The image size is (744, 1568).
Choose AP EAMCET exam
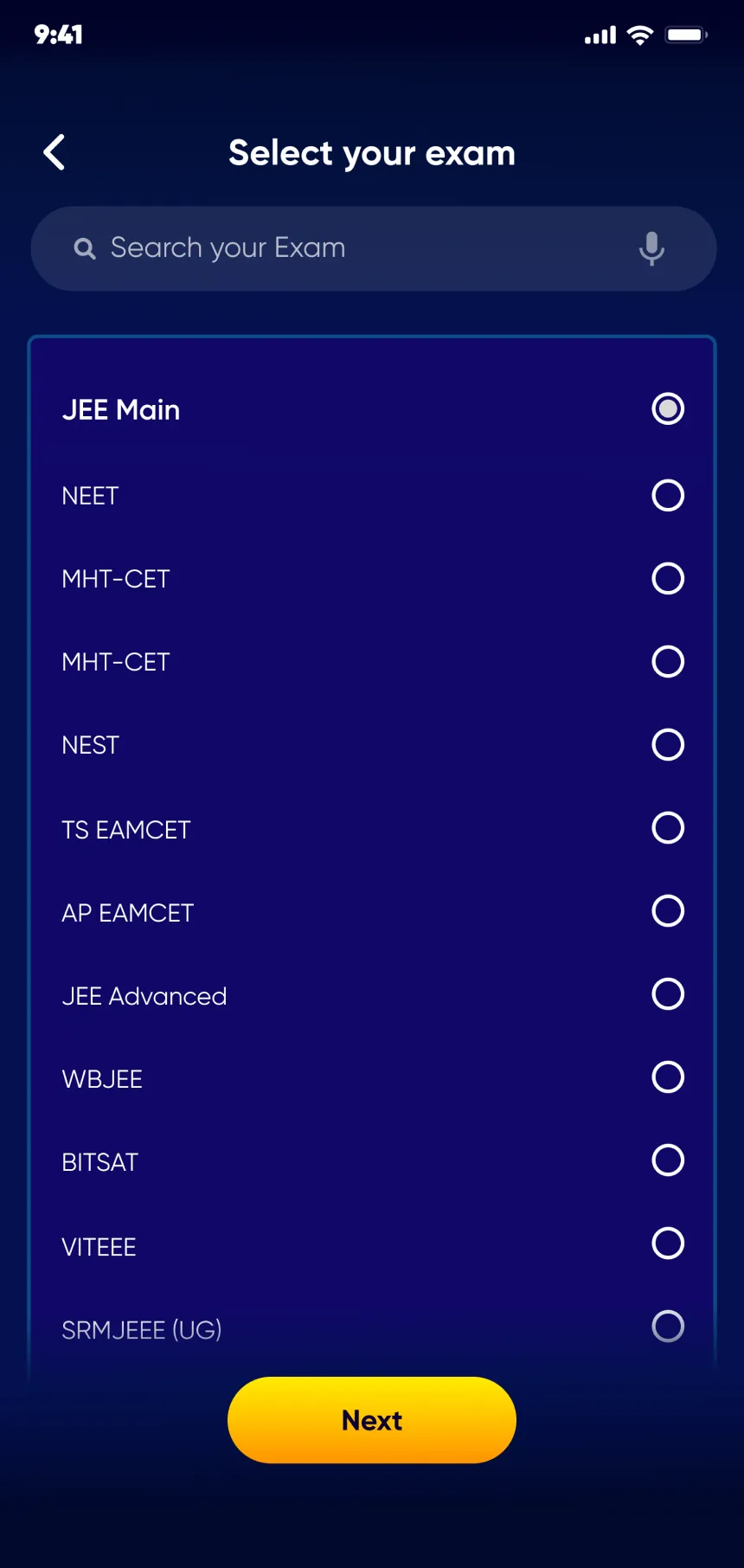pos(372,911)
